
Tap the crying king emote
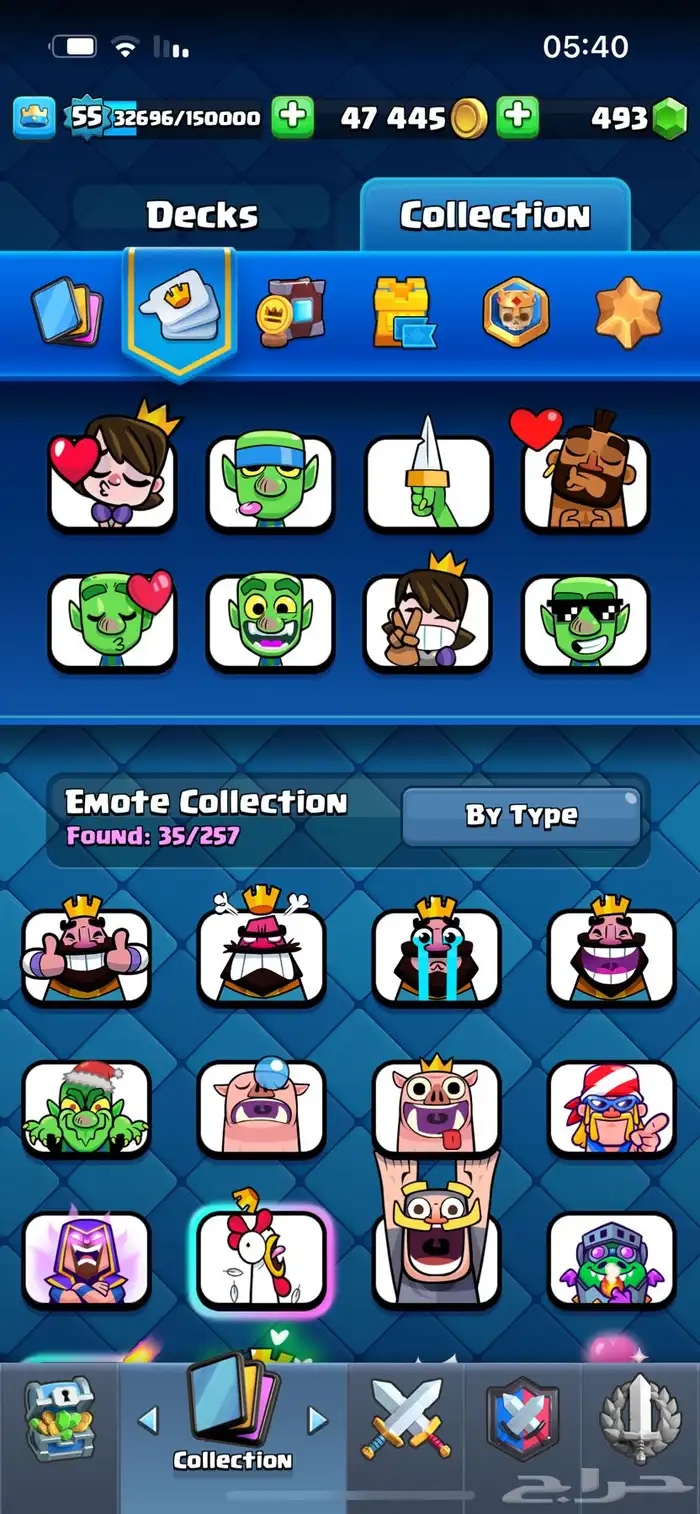click(436, 951)
